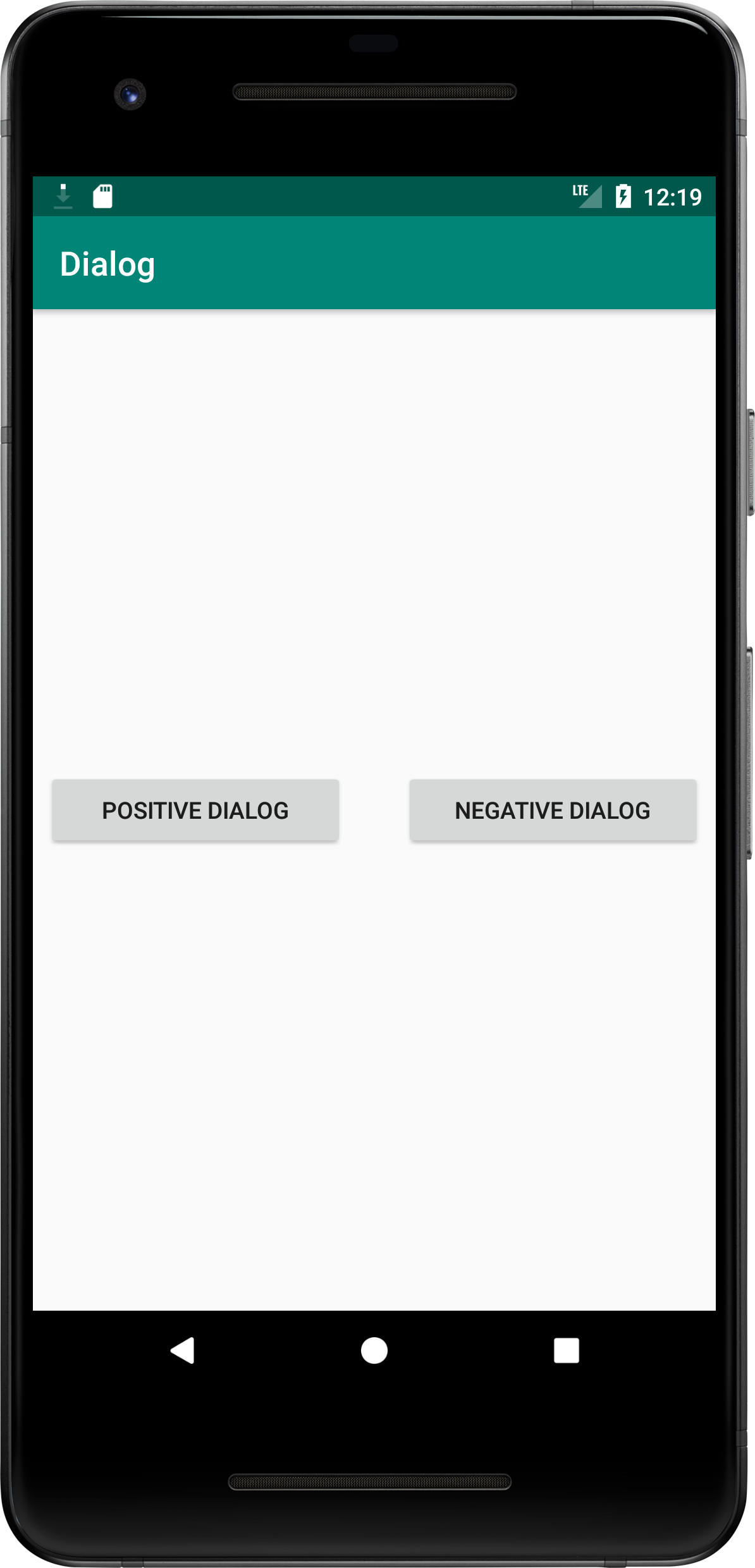Open the Positive Dialog
This screenshot has width=755, height=1568.
tap(195, 811)
